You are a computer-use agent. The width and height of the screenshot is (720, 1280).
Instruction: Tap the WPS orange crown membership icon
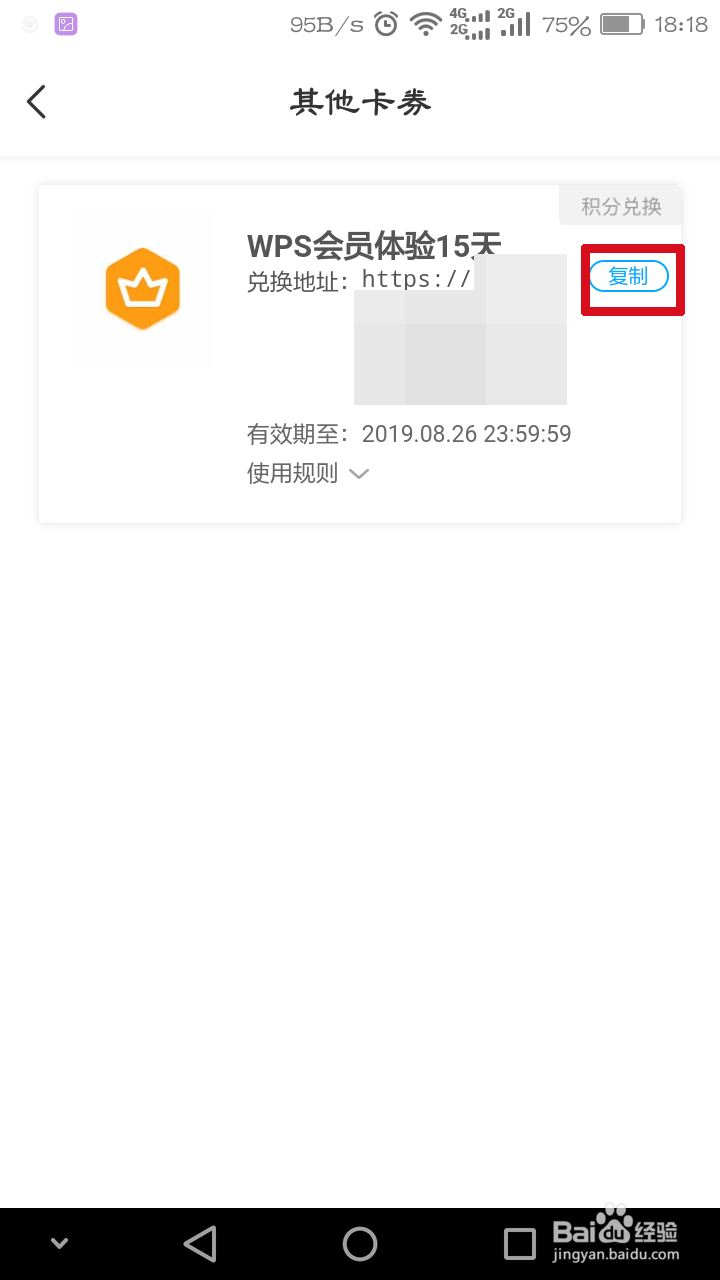(143, 289)
